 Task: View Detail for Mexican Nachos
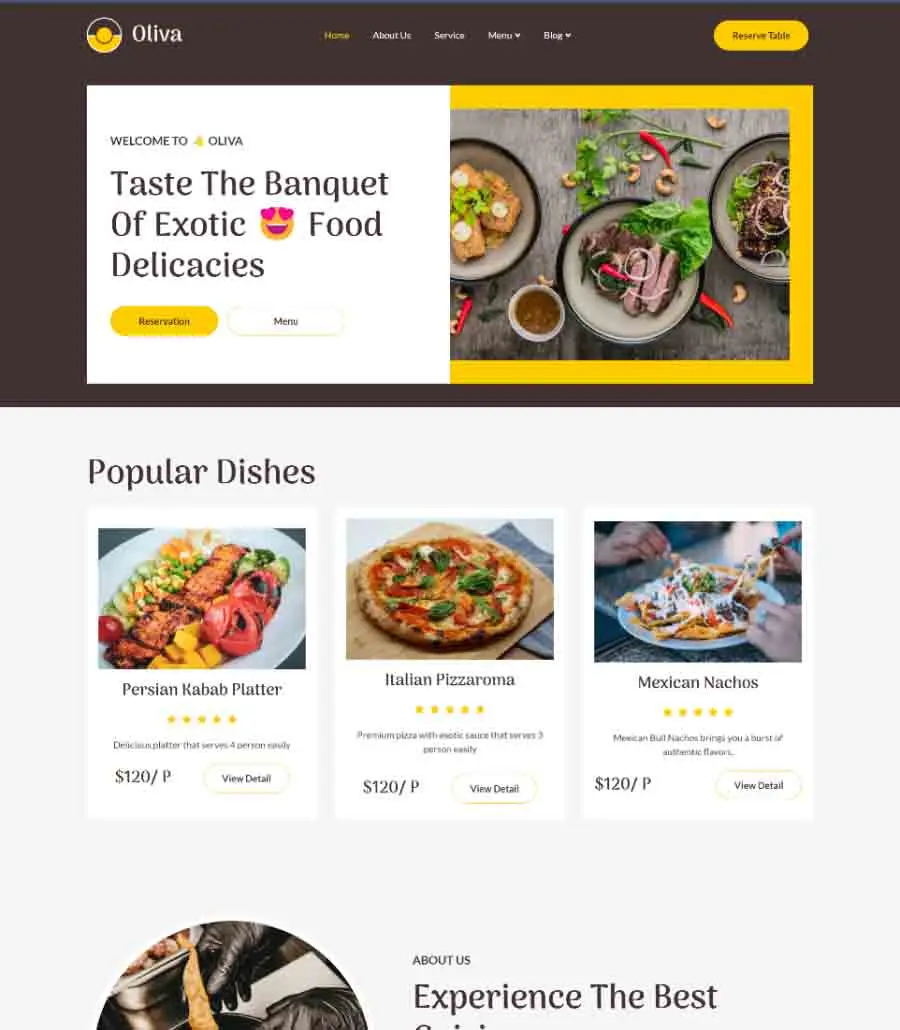758,785
